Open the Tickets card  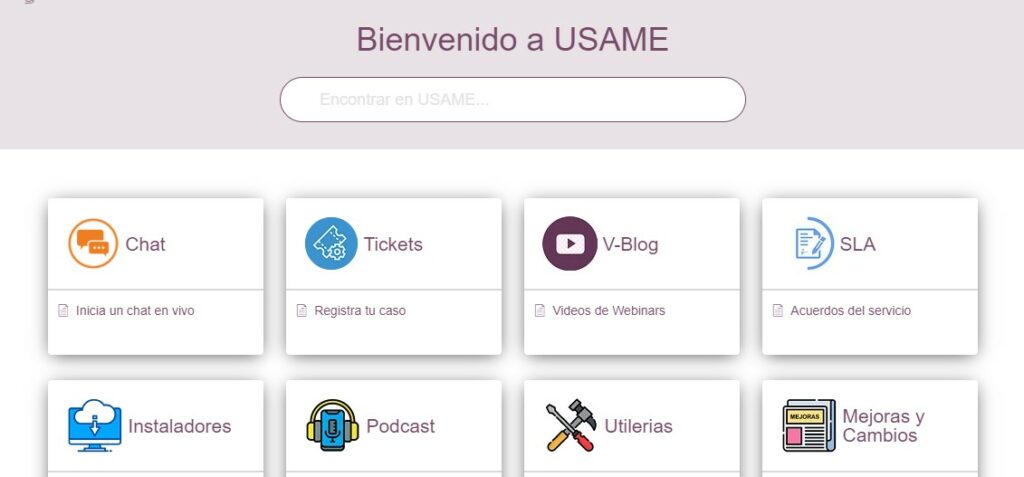(392, 244)
